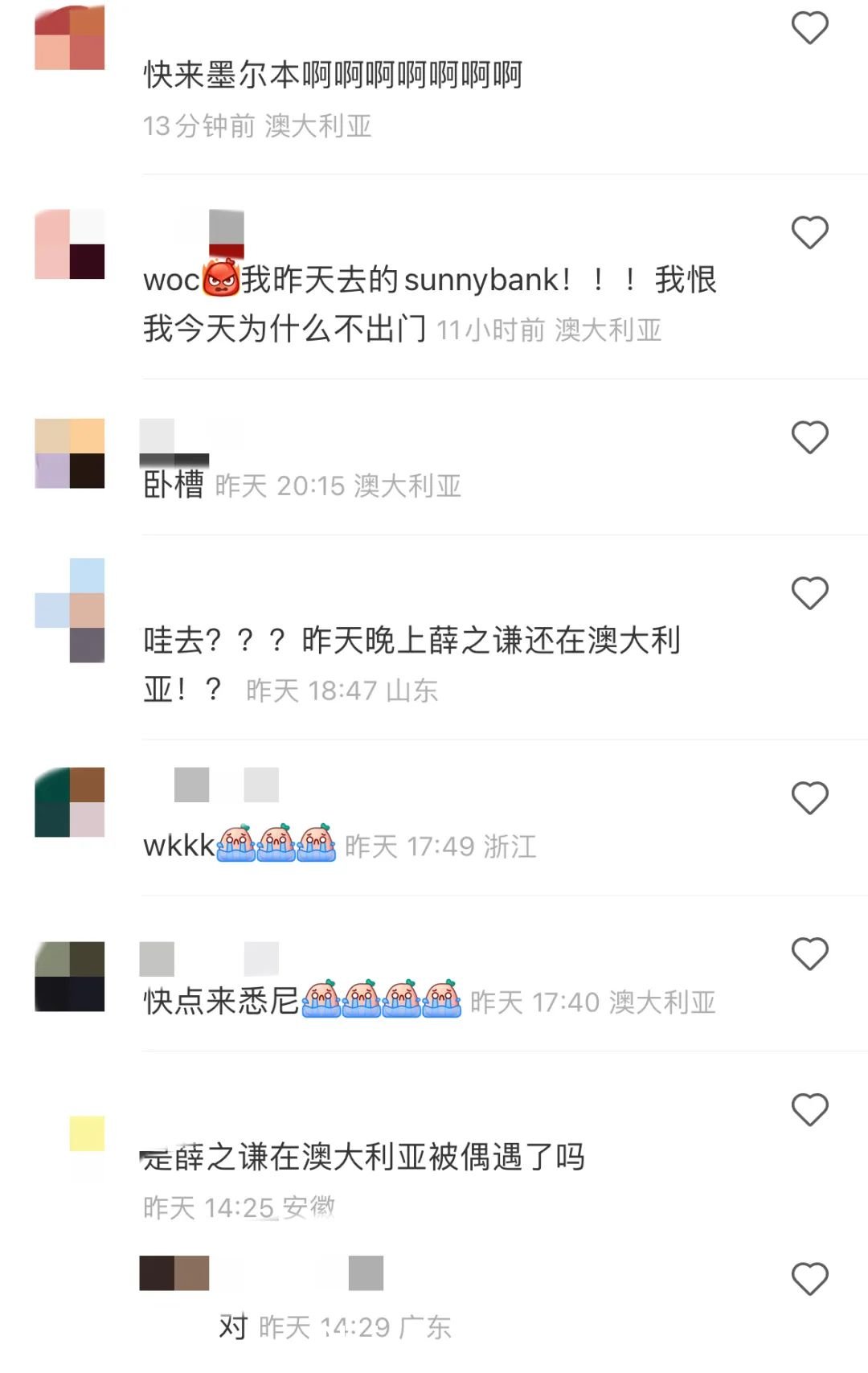Open avatar of the 'wkkk' commenter
Screen dimensions: 868x1373
pos(70,802)
